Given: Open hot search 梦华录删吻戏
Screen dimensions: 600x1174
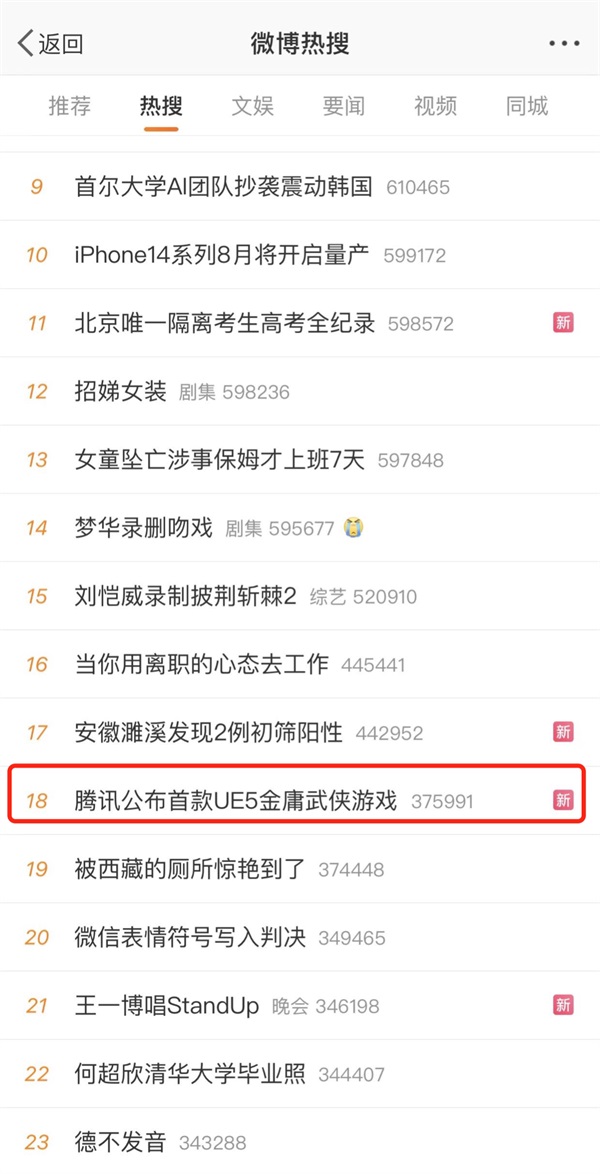Looking at the screenshot, I should point(144,528).
